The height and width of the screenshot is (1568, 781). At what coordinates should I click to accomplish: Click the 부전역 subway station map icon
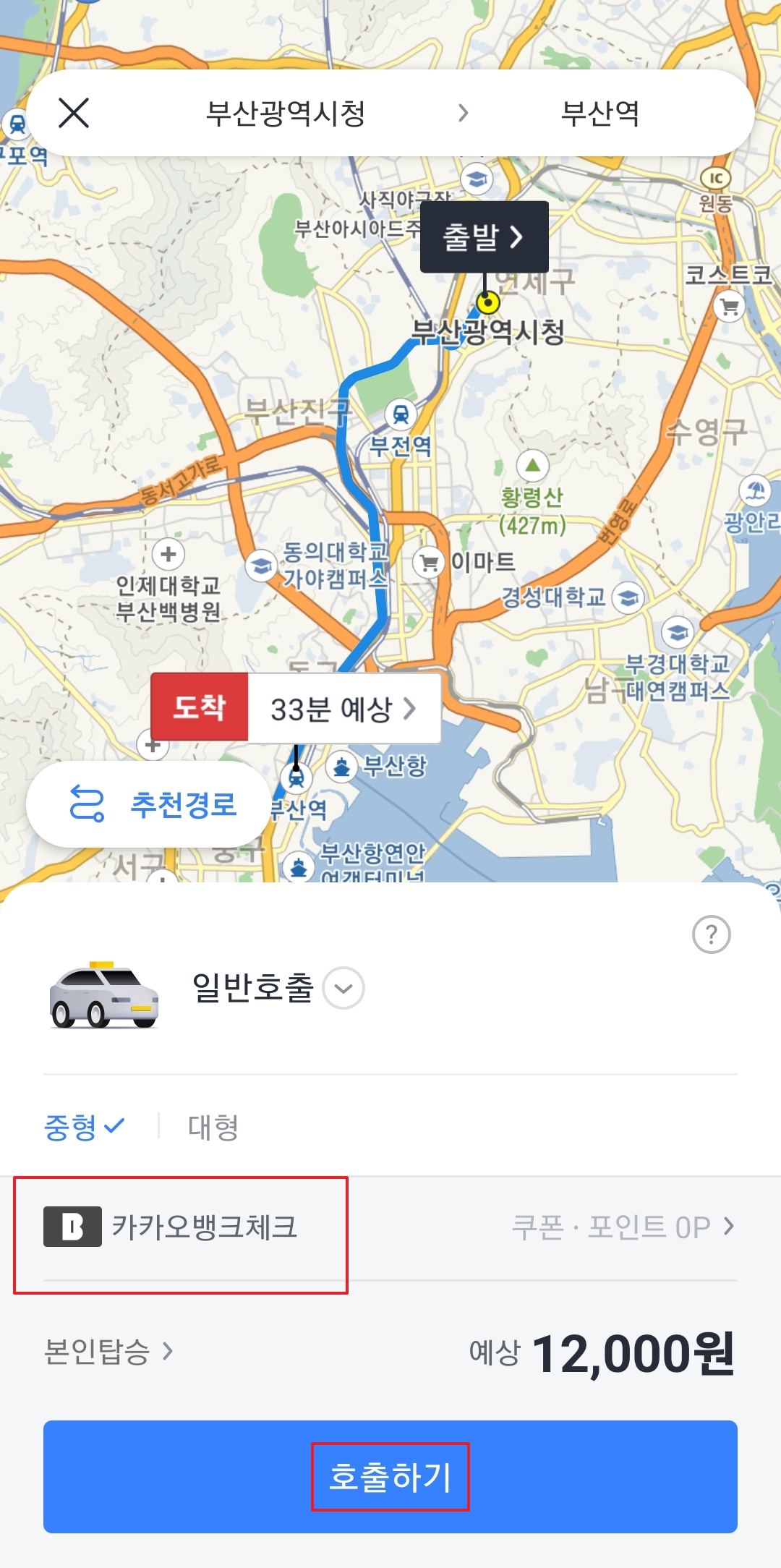401,413
